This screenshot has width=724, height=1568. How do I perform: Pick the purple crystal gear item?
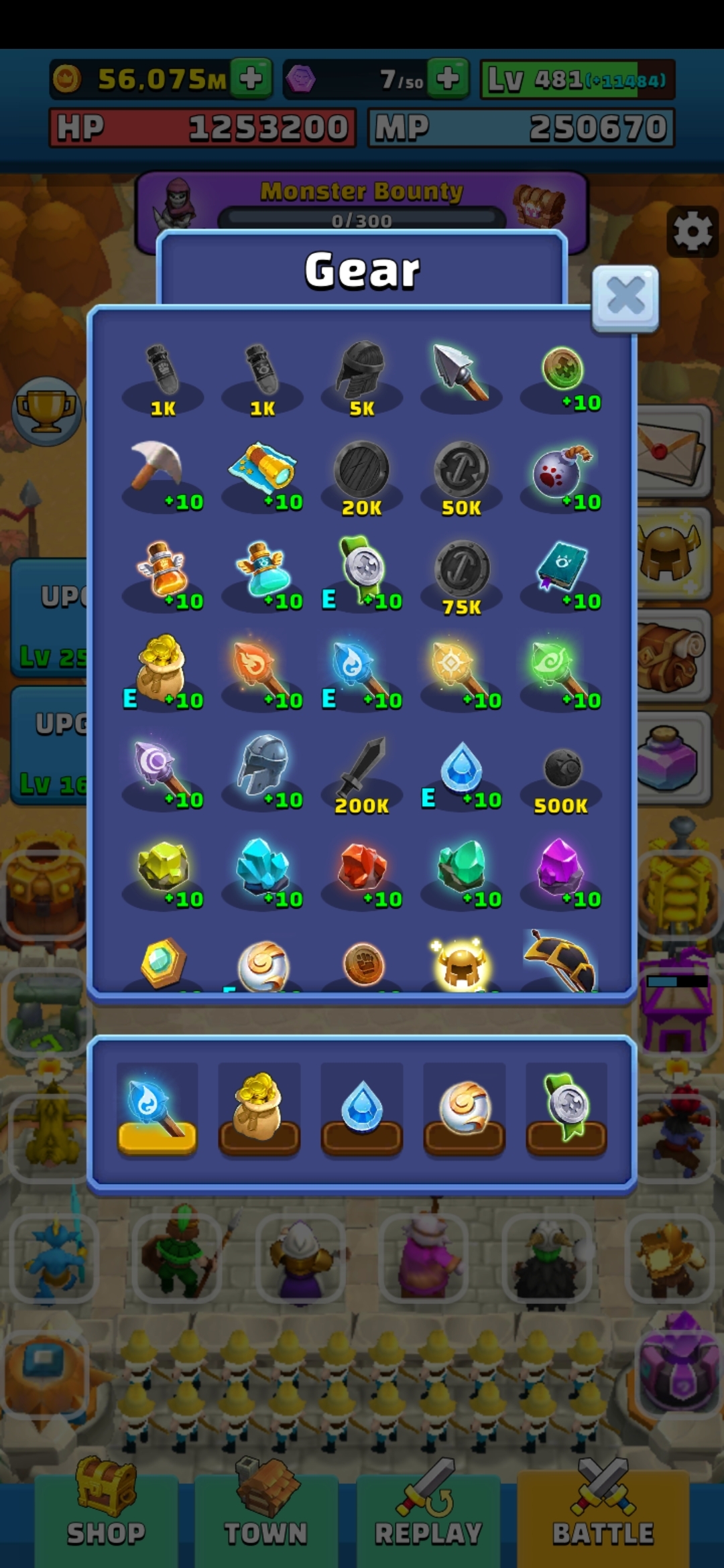pos(562,870)
